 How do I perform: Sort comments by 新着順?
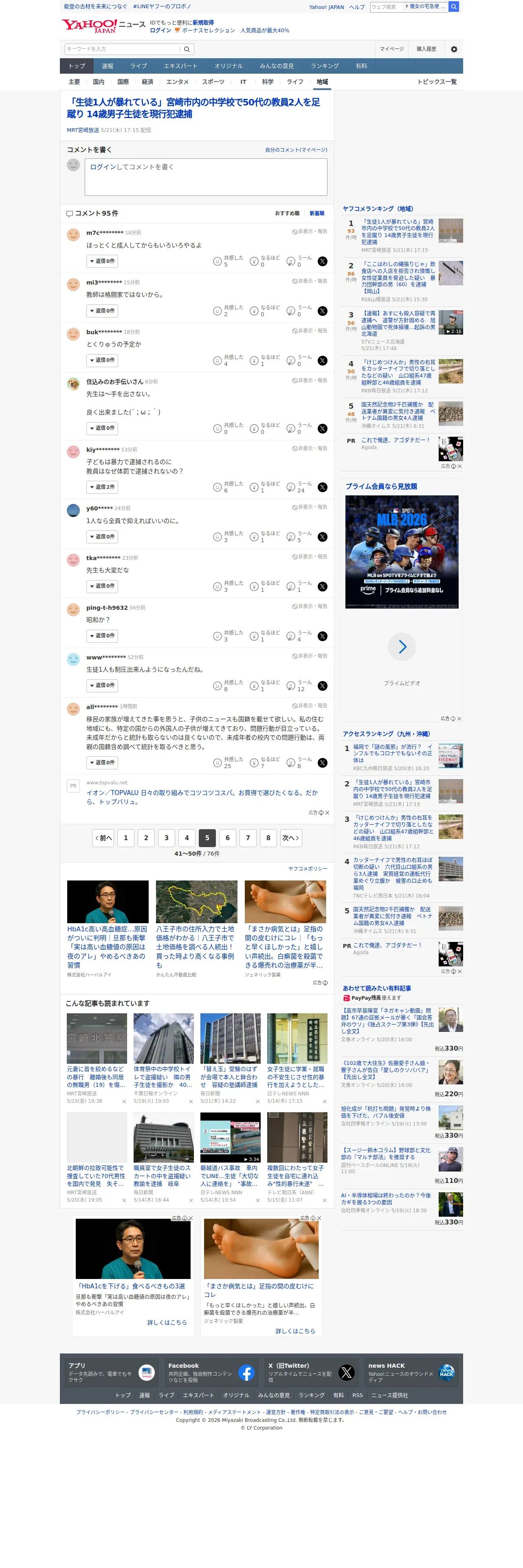(316, 214)
